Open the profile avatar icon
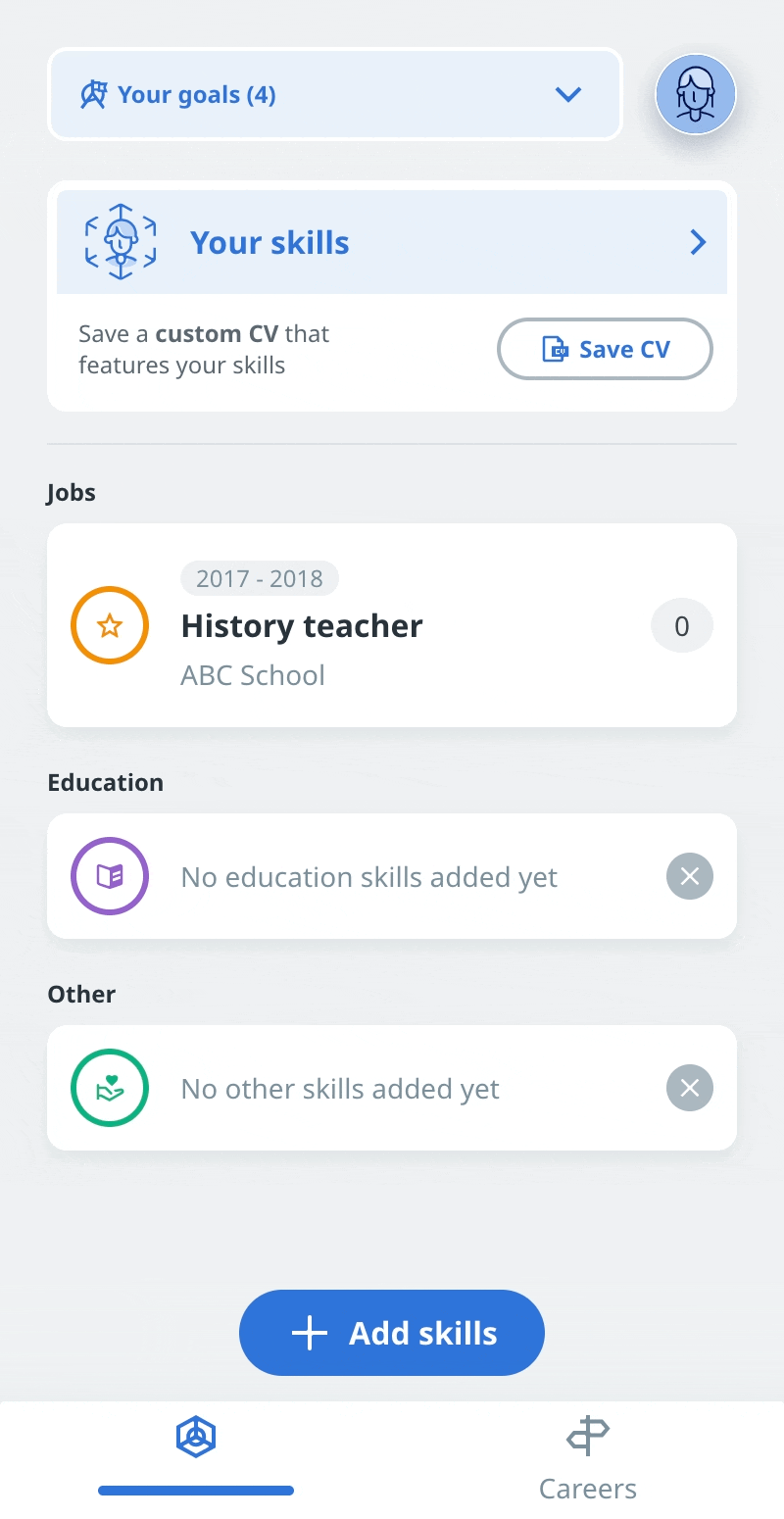Viewport: 784px width, 1519px height. coord(696,94)
